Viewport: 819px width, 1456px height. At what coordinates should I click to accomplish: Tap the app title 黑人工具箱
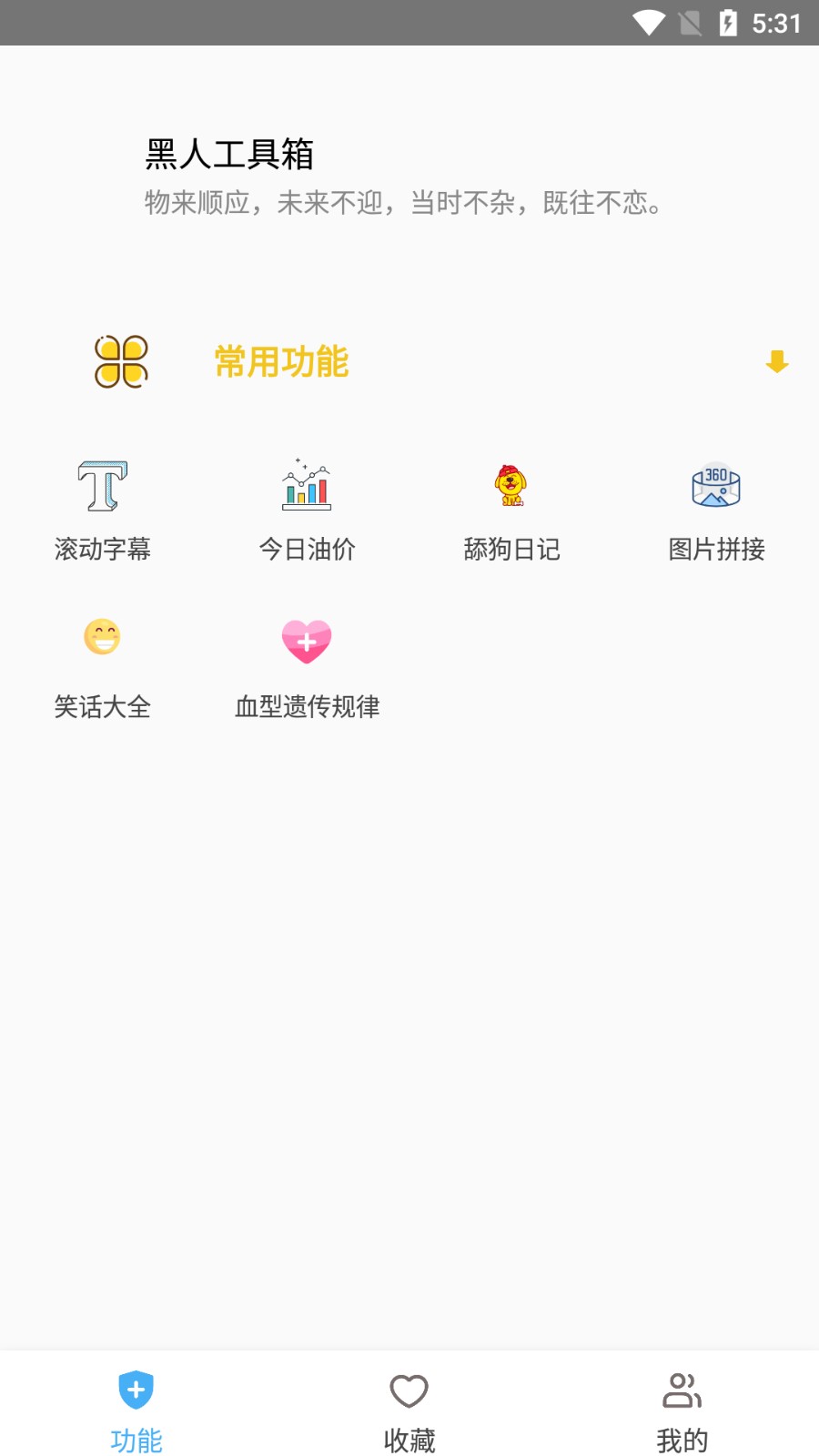229,155
